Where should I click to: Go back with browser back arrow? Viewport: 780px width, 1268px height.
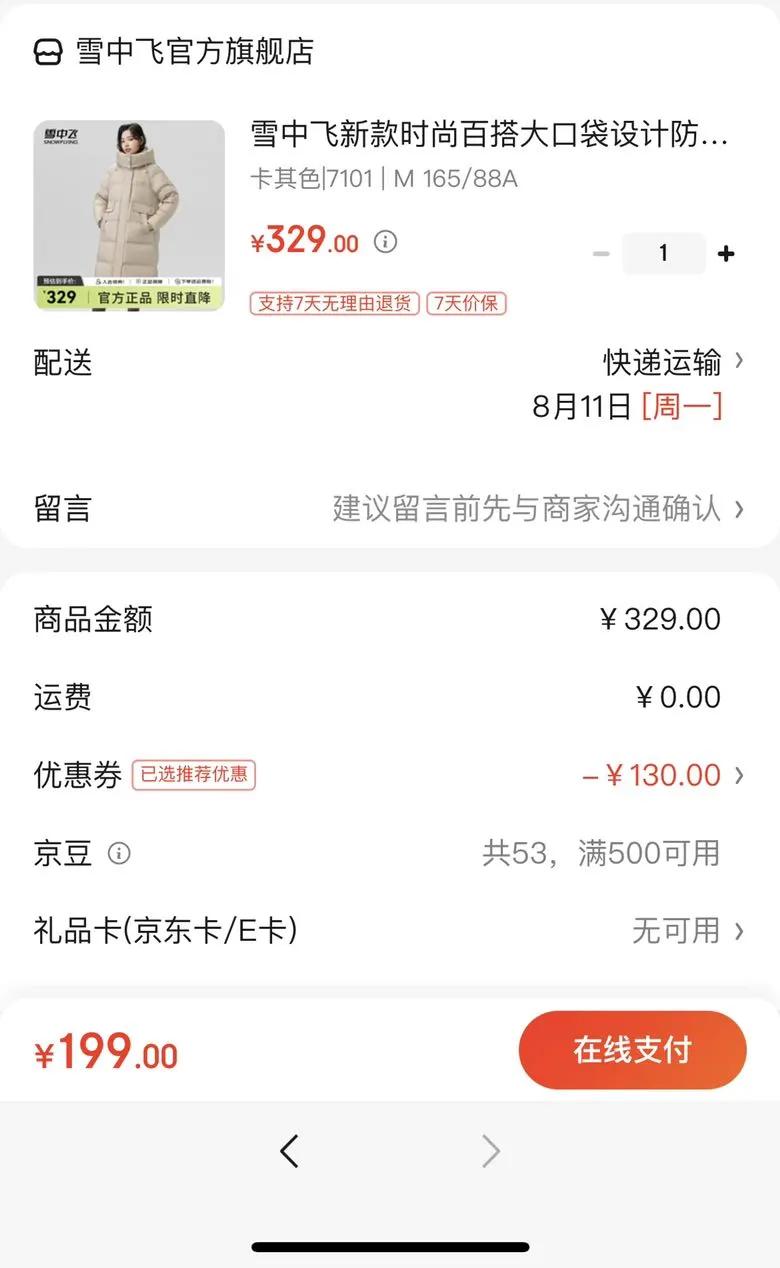click(289, 1152)
